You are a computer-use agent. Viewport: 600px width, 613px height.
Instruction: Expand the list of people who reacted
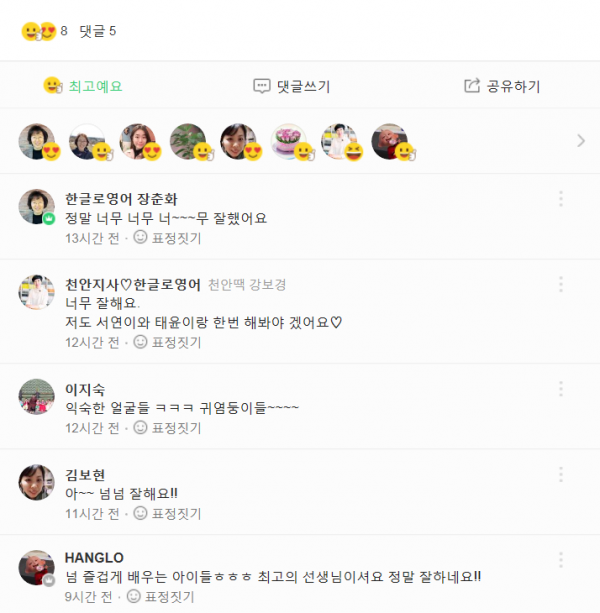(x=581, y=141)
